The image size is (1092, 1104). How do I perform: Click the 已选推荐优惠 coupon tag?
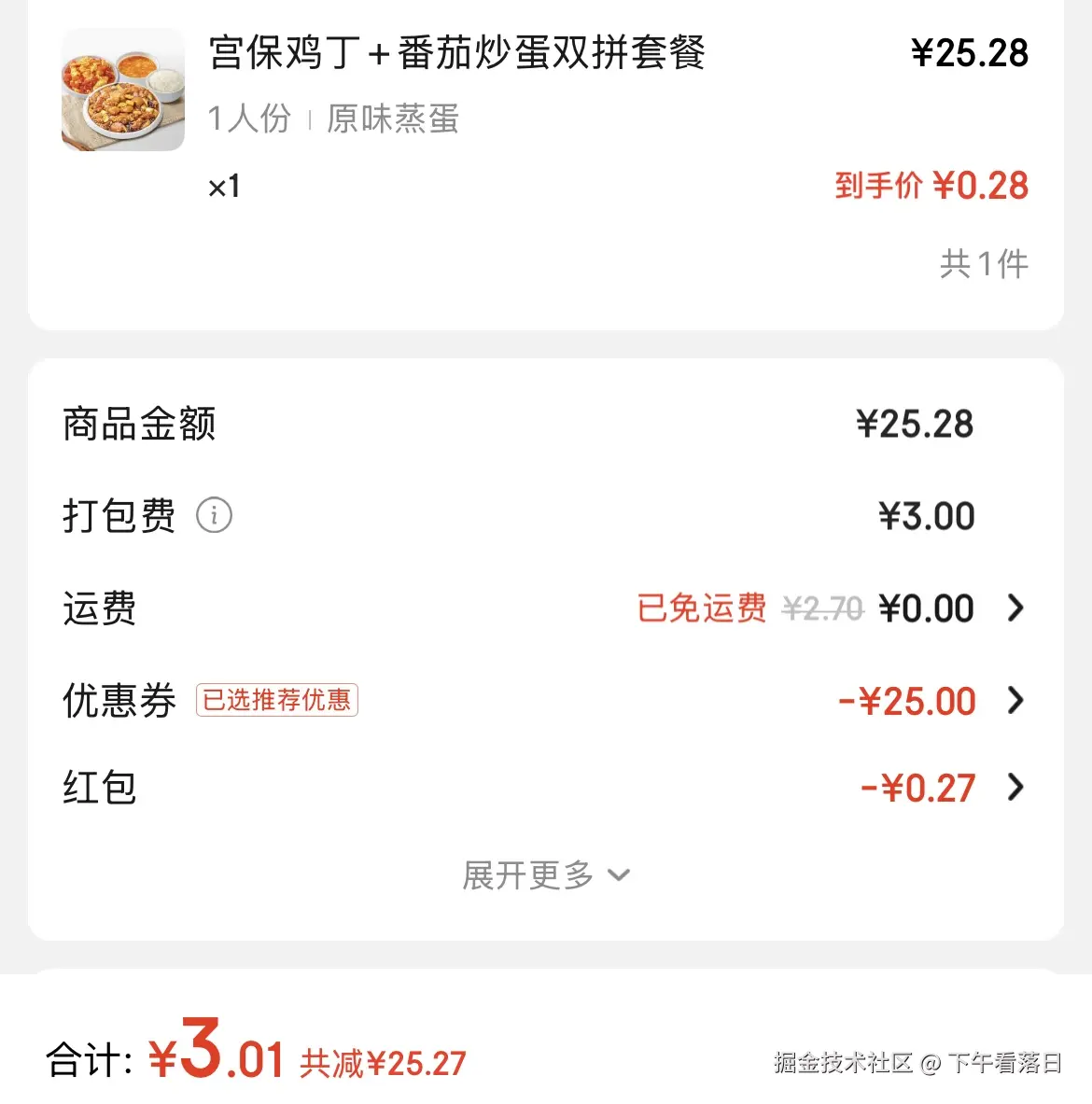275,700
